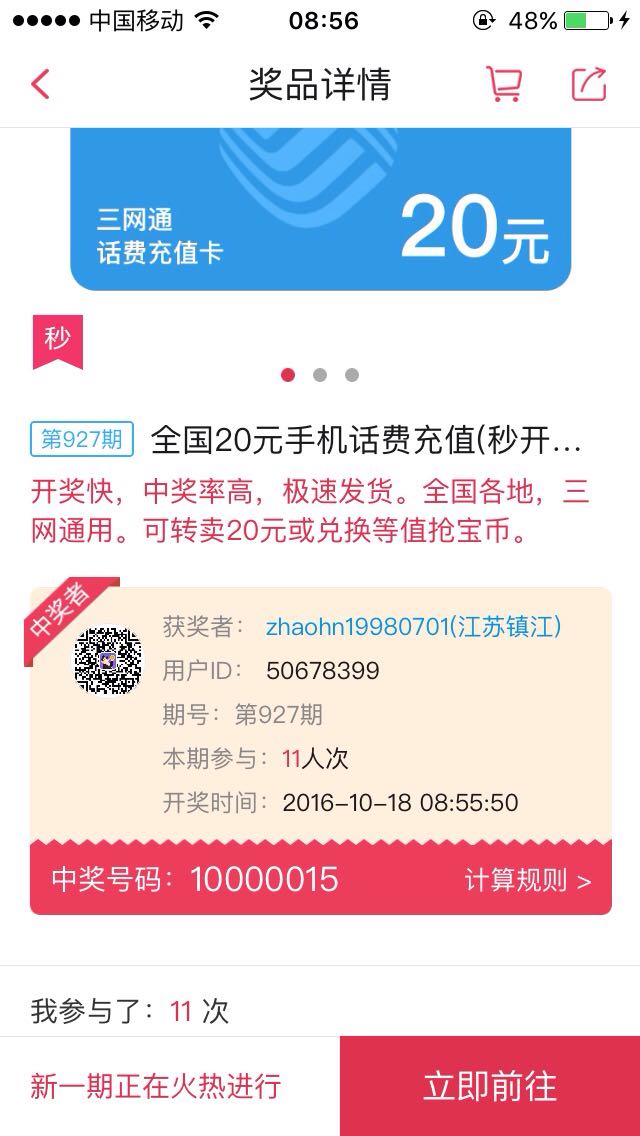Share this prize detail page
The image size is (640, 1136).
[x=589, y=85]
